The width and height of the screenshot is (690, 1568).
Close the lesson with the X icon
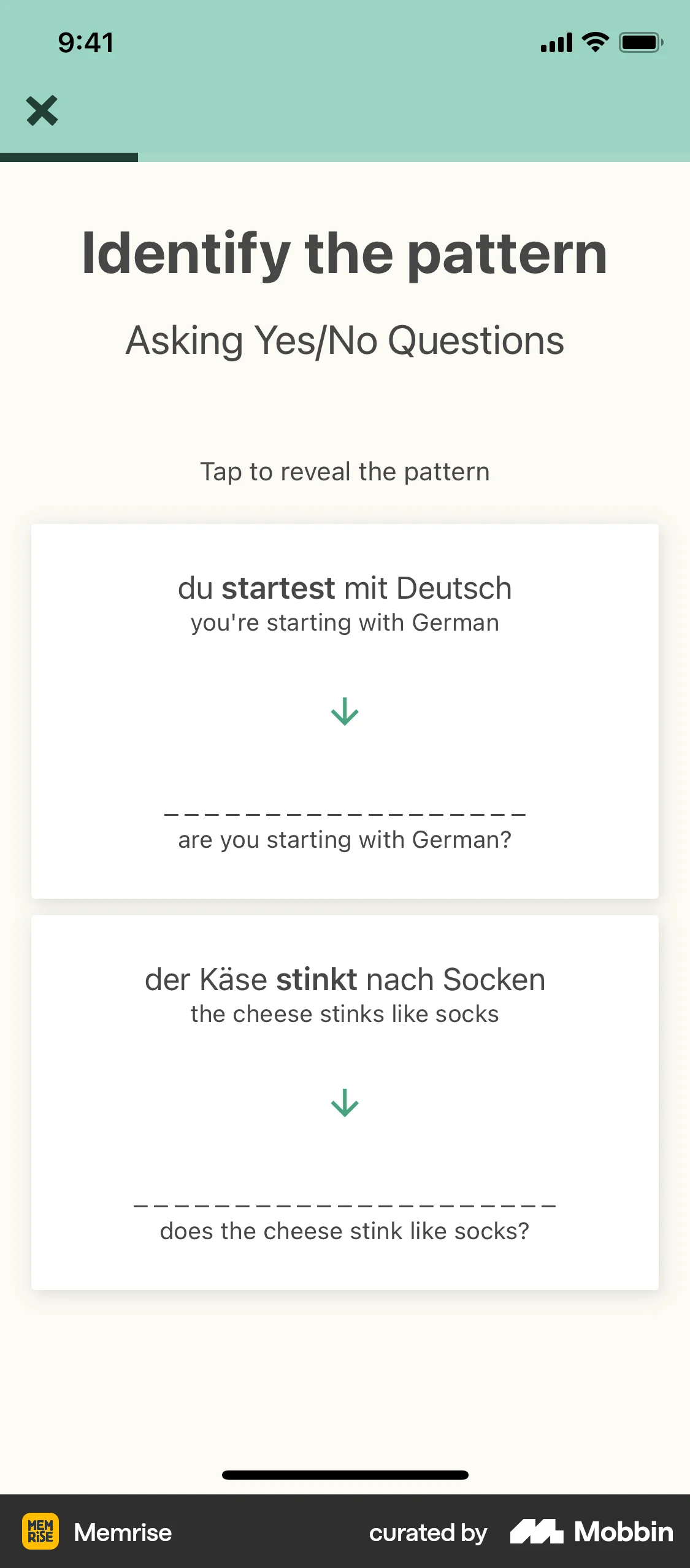pyautogui.click(x=41, y=110)
